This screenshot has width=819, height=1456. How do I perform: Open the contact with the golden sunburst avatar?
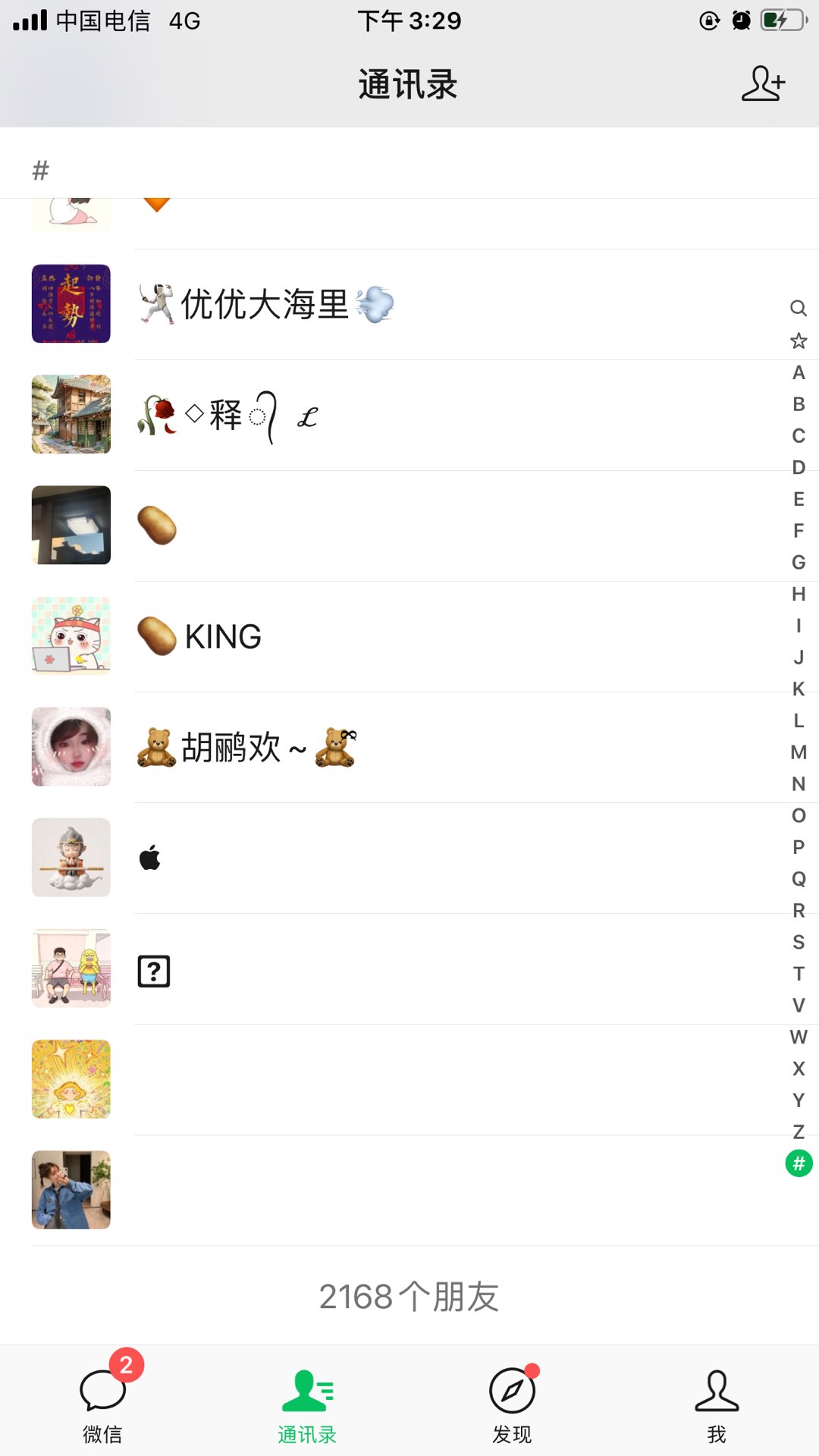(x=409, y=1079)
